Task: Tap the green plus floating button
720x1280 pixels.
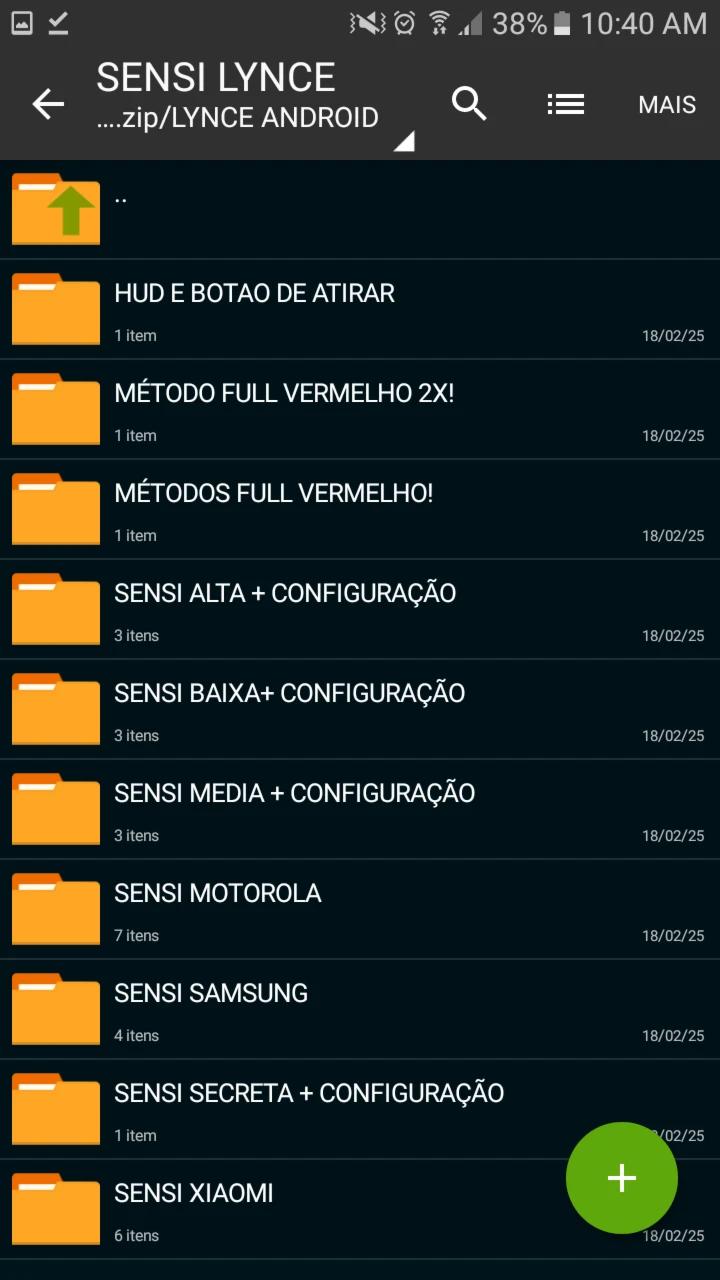Action: pos(622,1178)
